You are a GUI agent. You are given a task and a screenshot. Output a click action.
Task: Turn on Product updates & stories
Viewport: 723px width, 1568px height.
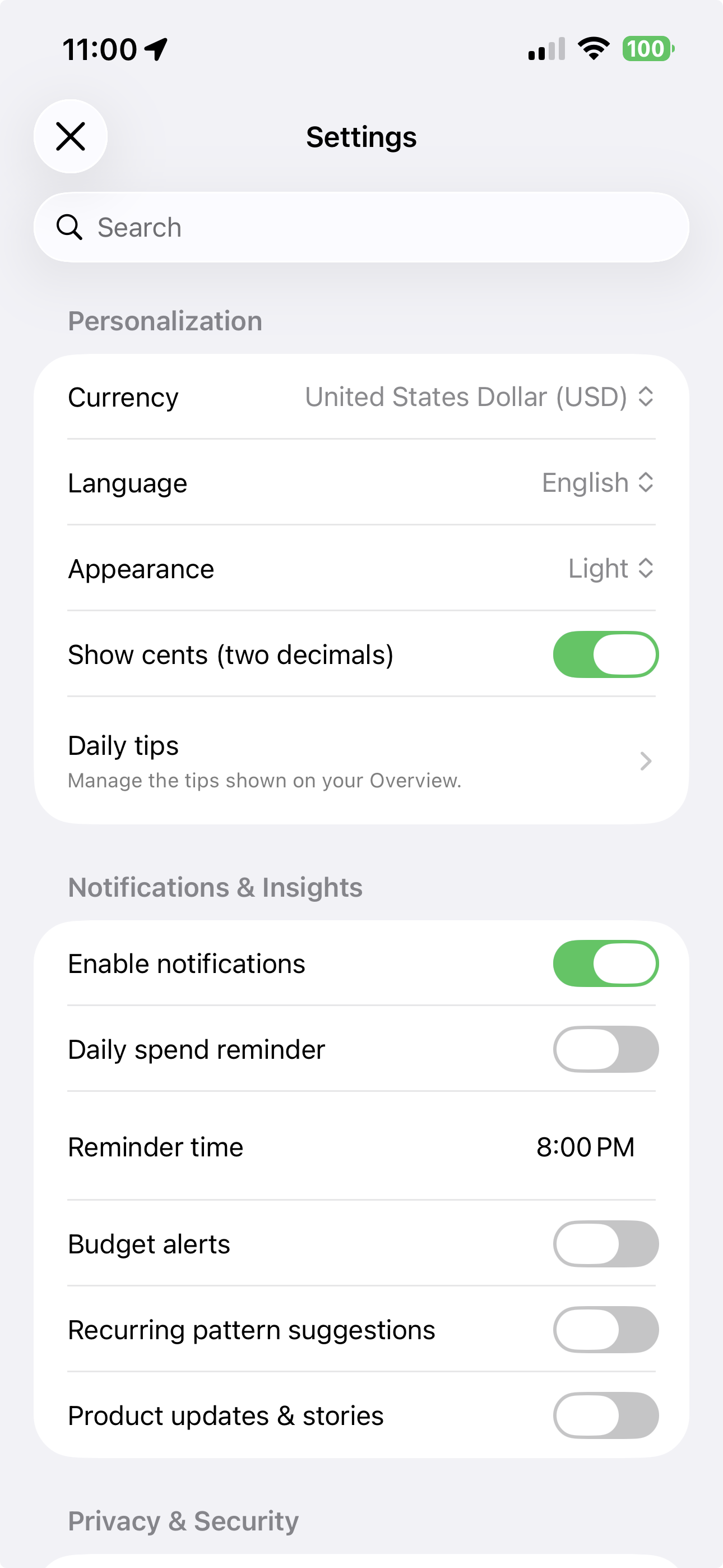[x=605, y=1415]
